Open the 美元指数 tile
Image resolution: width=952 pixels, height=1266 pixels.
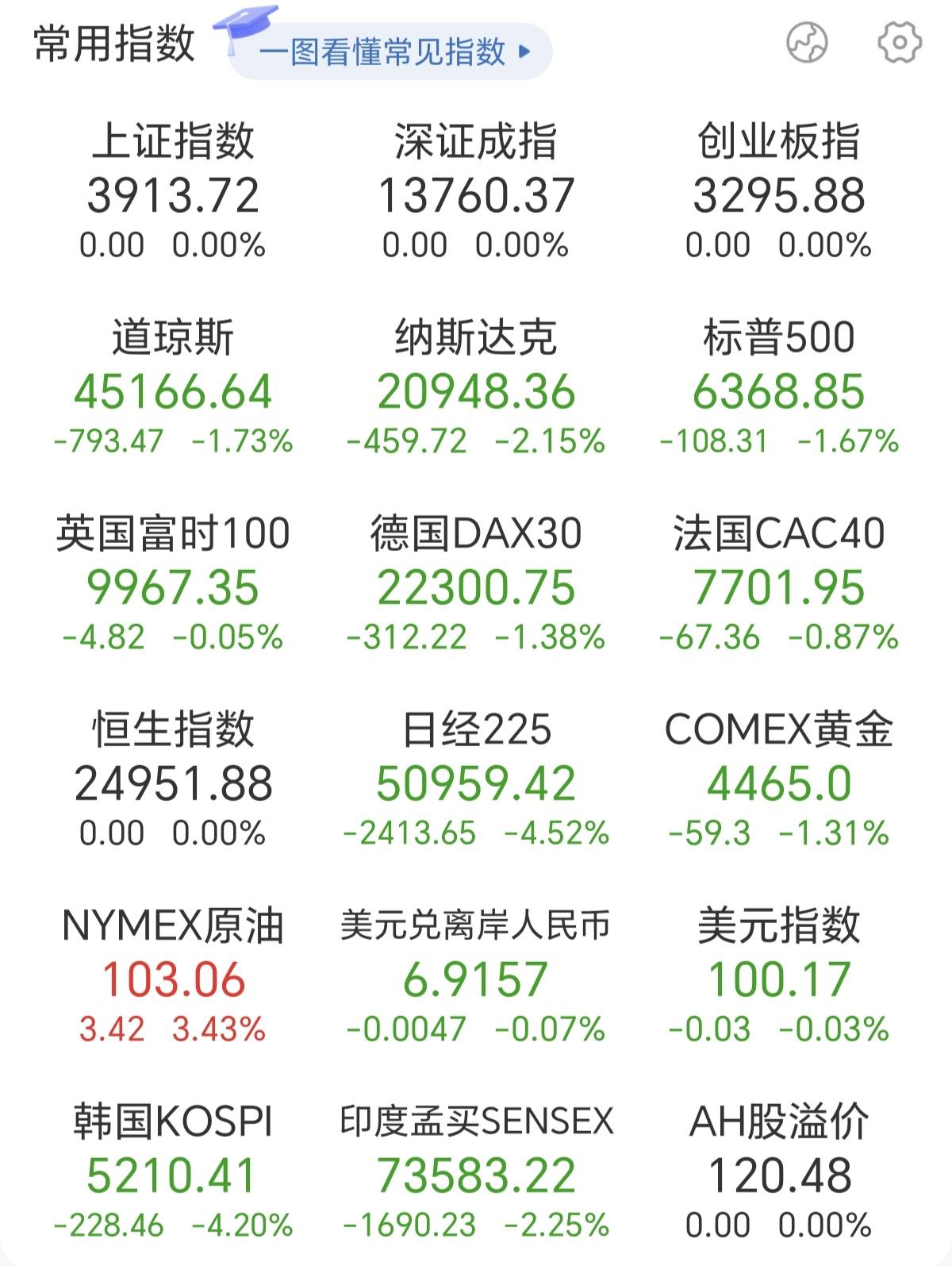779,975
